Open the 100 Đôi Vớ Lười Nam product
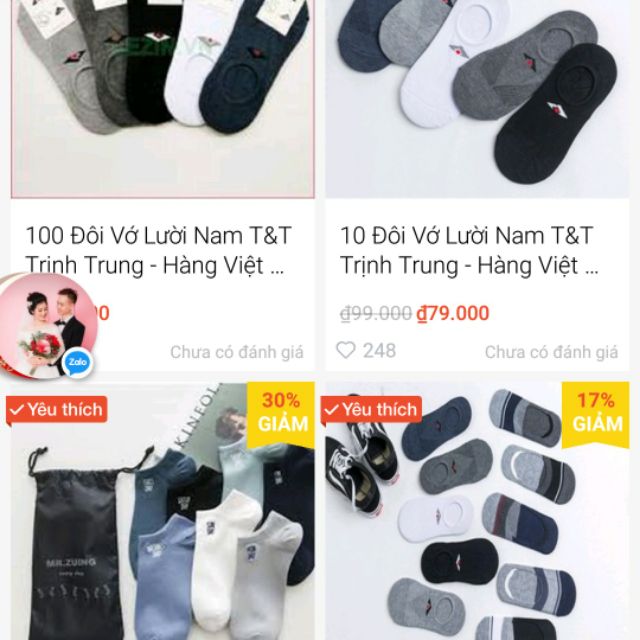The width and height of the screenshot is (640, 640). [x=160, y=251]
